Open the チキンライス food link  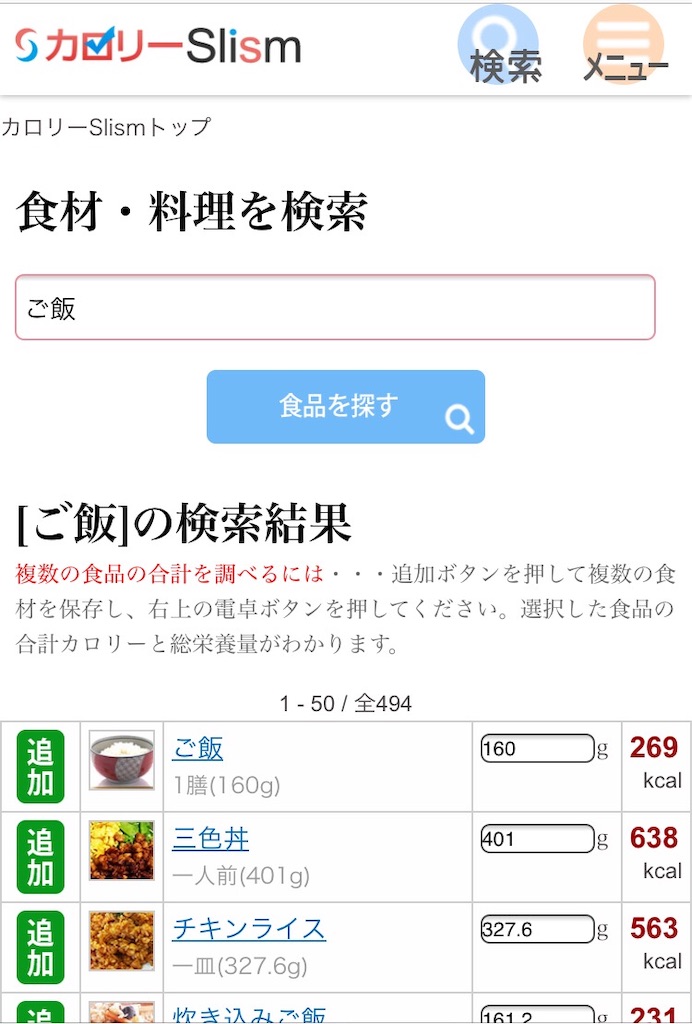(x=249, y=928)
